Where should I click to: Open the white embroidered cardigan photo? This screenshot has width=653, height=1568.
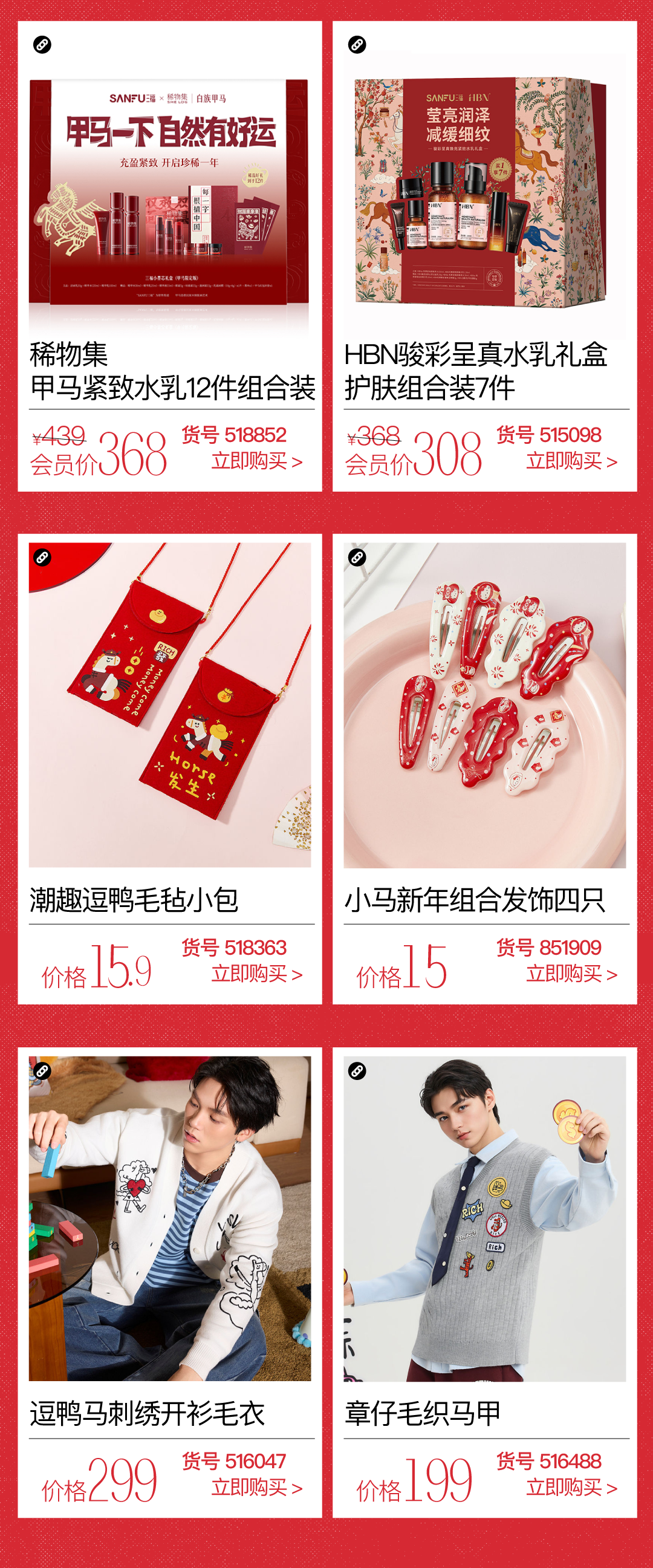(x=170, y=1218)
